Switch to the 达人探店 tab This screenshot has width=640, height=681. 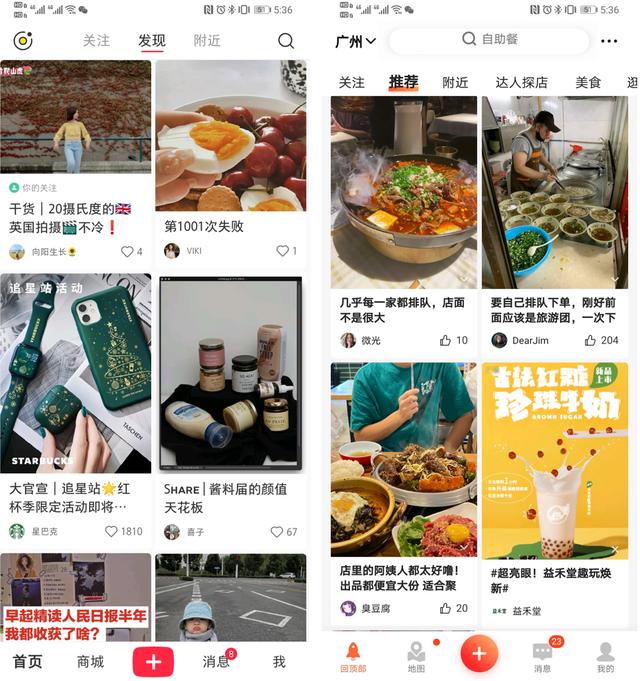point(521,83)
